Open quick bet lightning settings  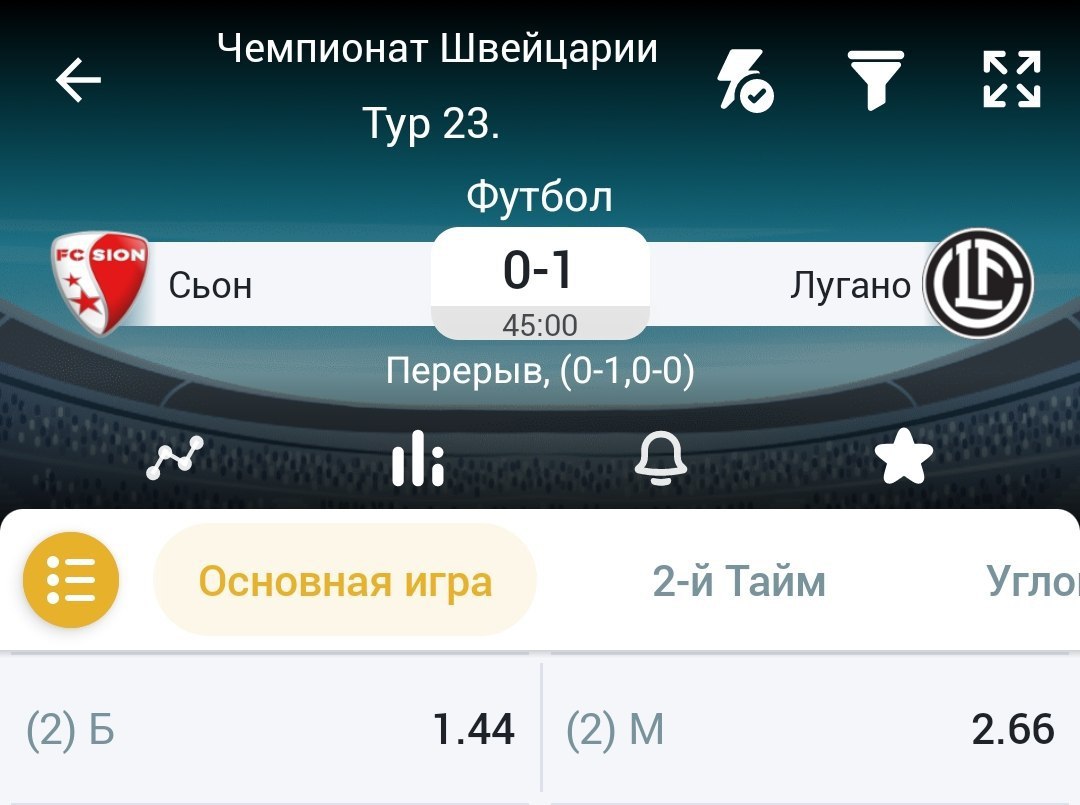point(745,80)
